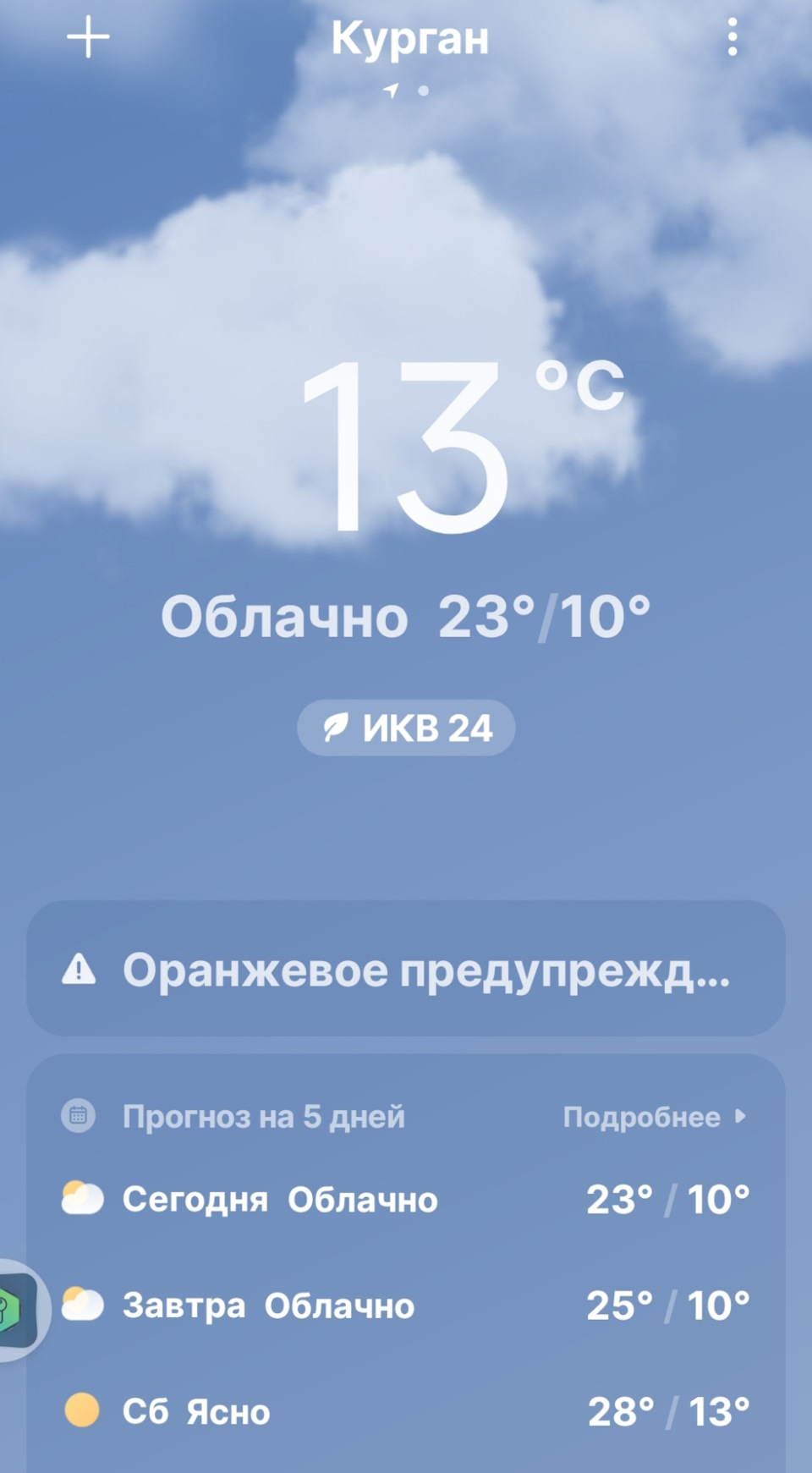Select the Сб Ясно forecast row
Image resolution: width=812 pixels, height=1473 pixels.
(x=406, y=1411)
